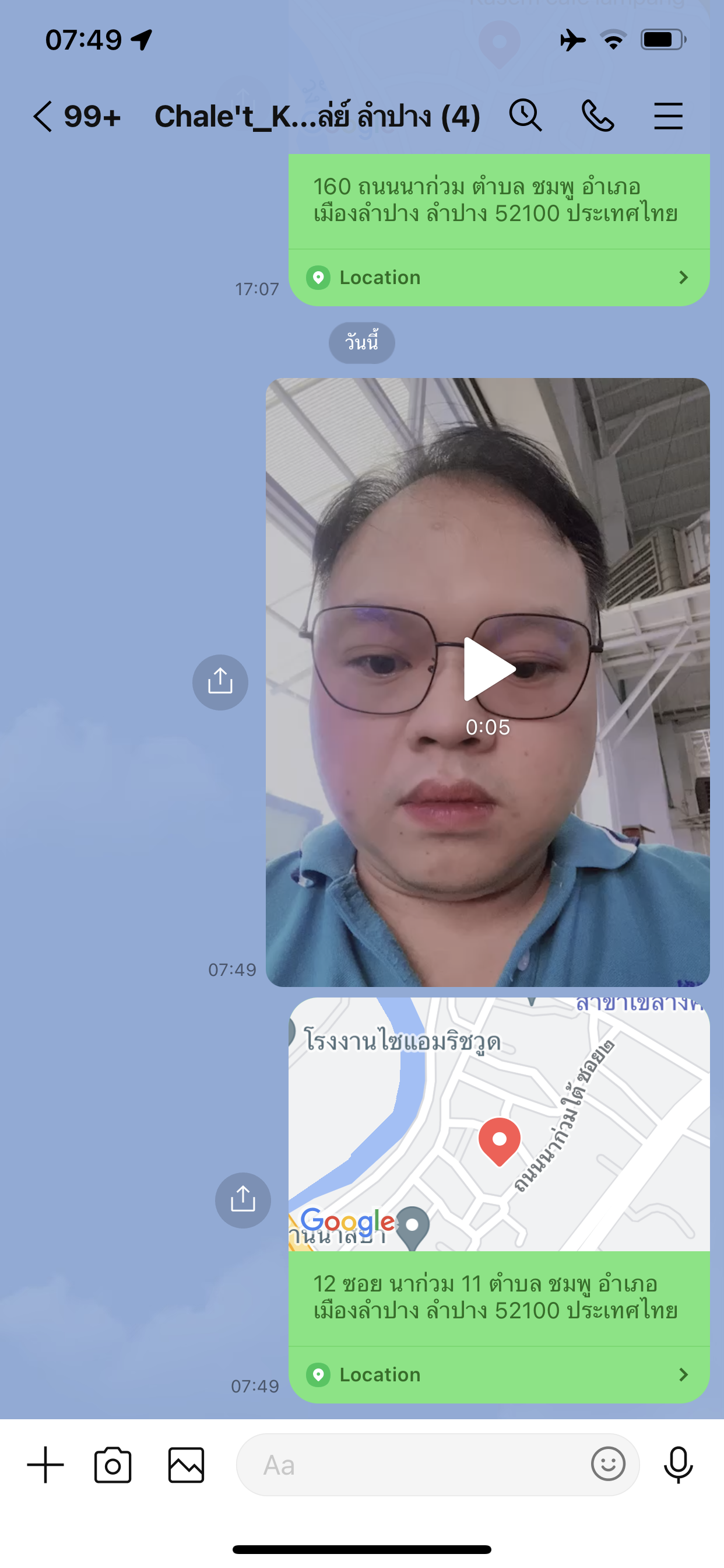Launch the camera from the message bar
Image resolution: width=724 pixels, height=1568 pixels.
pyautogui.click(x=113, y=1465)
